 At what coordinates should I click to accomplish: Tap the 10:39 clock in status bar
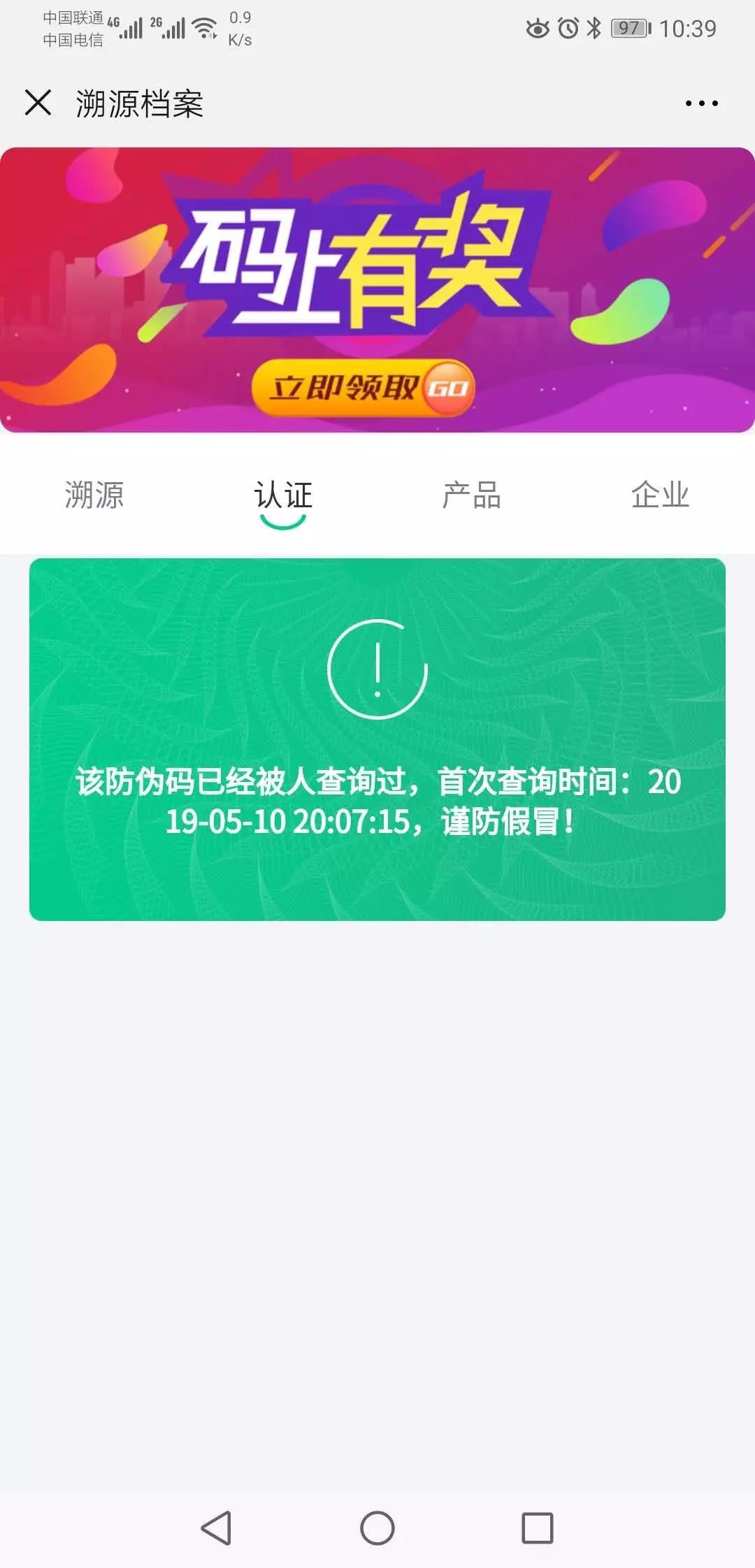[x=689, y=28]
